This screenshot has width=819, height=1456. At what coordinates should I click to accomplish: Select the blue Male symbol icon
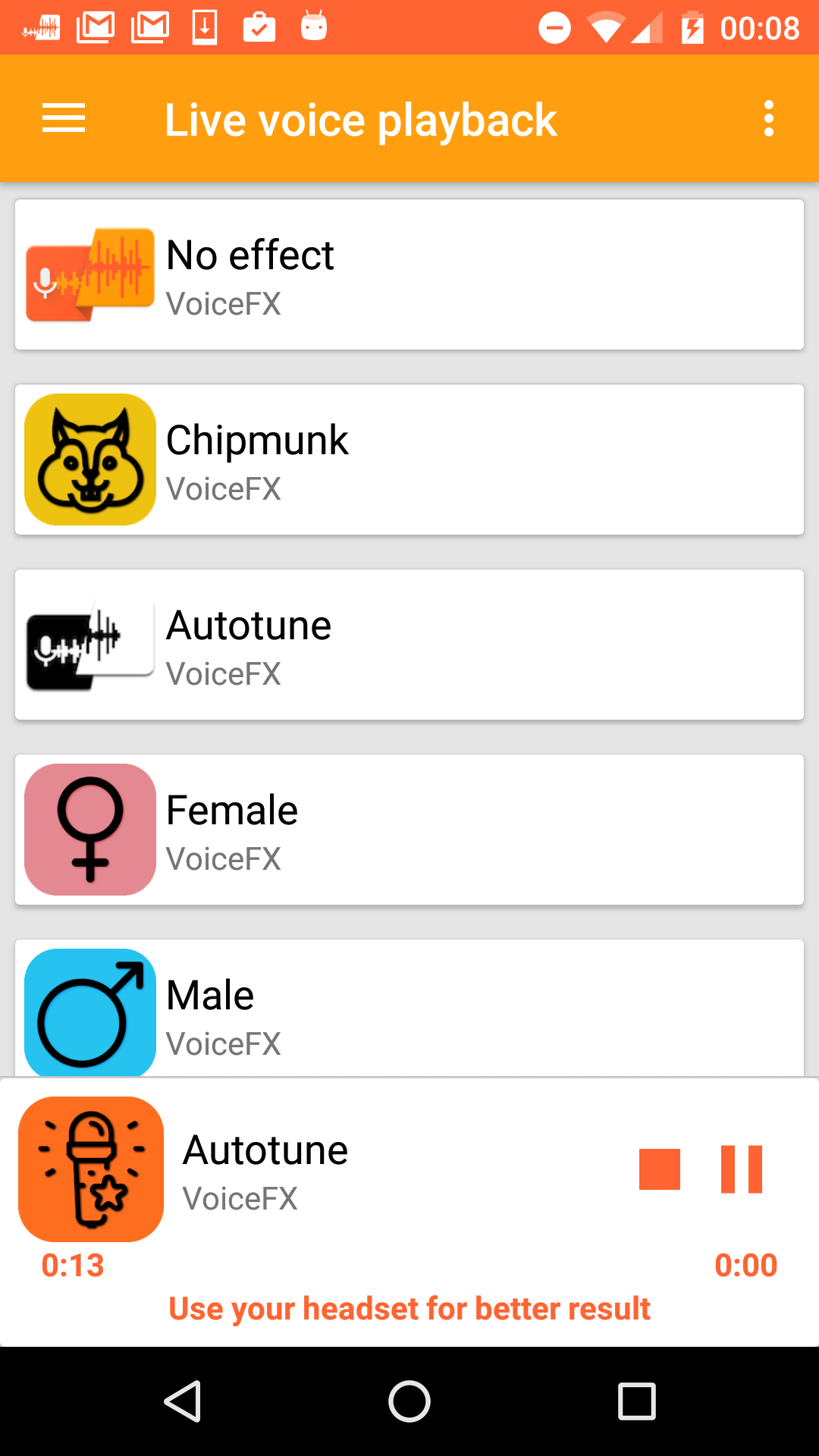click(x=89, y=1012)
